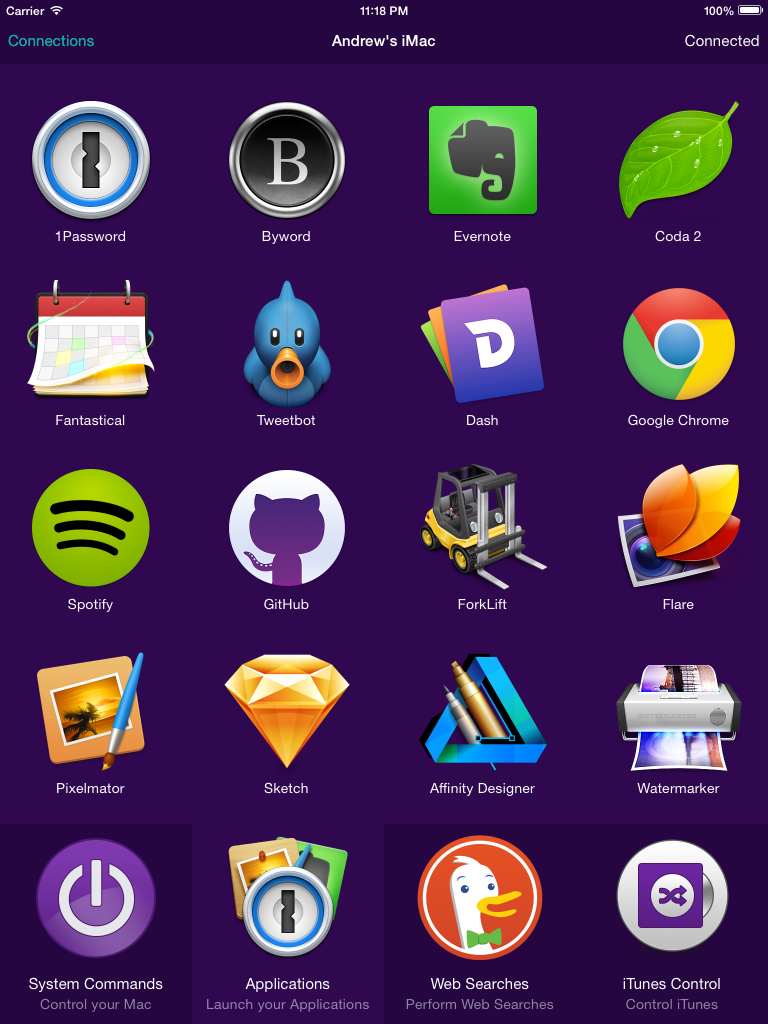Launch Google Chrome

pos(678,344)
